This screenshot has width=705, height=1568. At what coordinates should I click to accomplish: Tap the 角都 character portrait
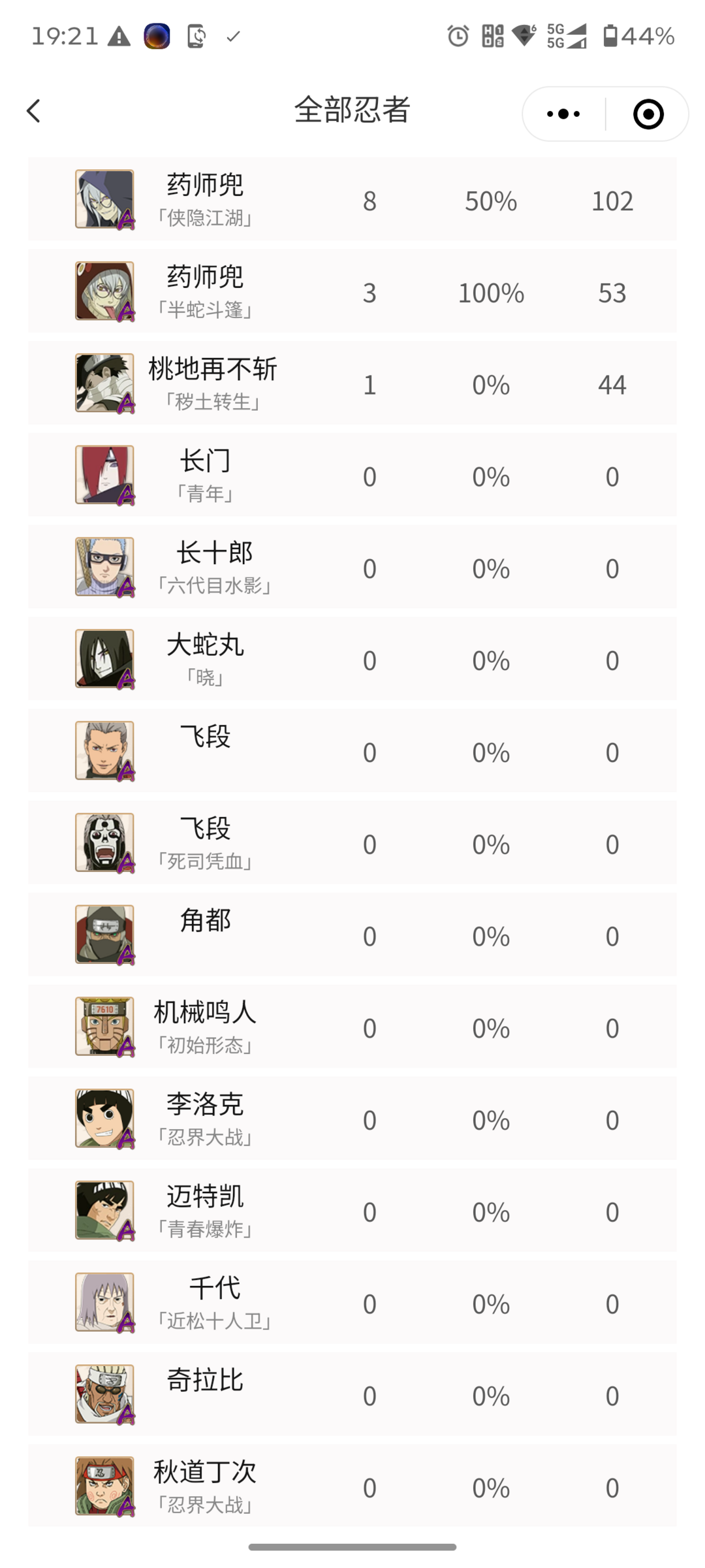[104, 936]
